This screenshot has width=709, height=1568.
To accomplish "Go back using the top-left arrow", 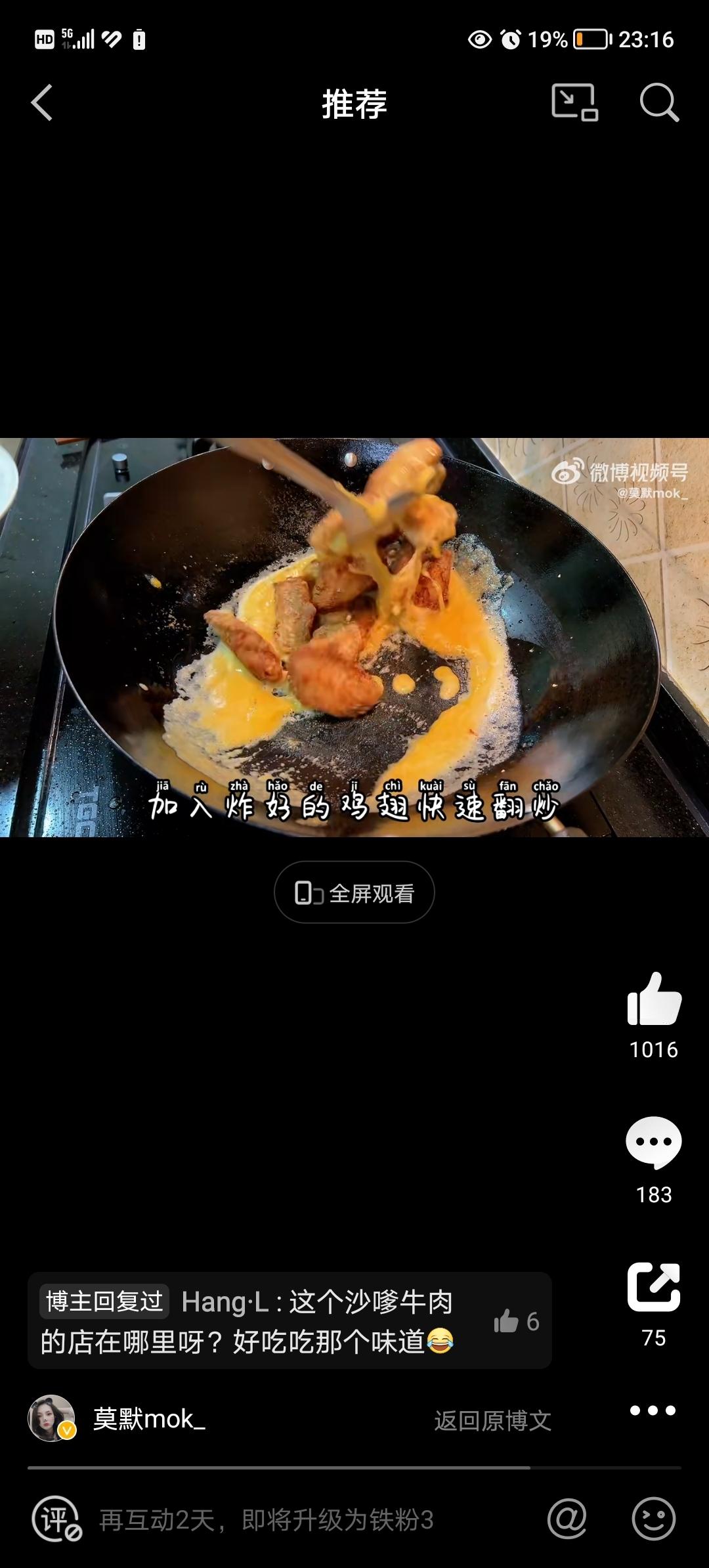I will (42, 103).
